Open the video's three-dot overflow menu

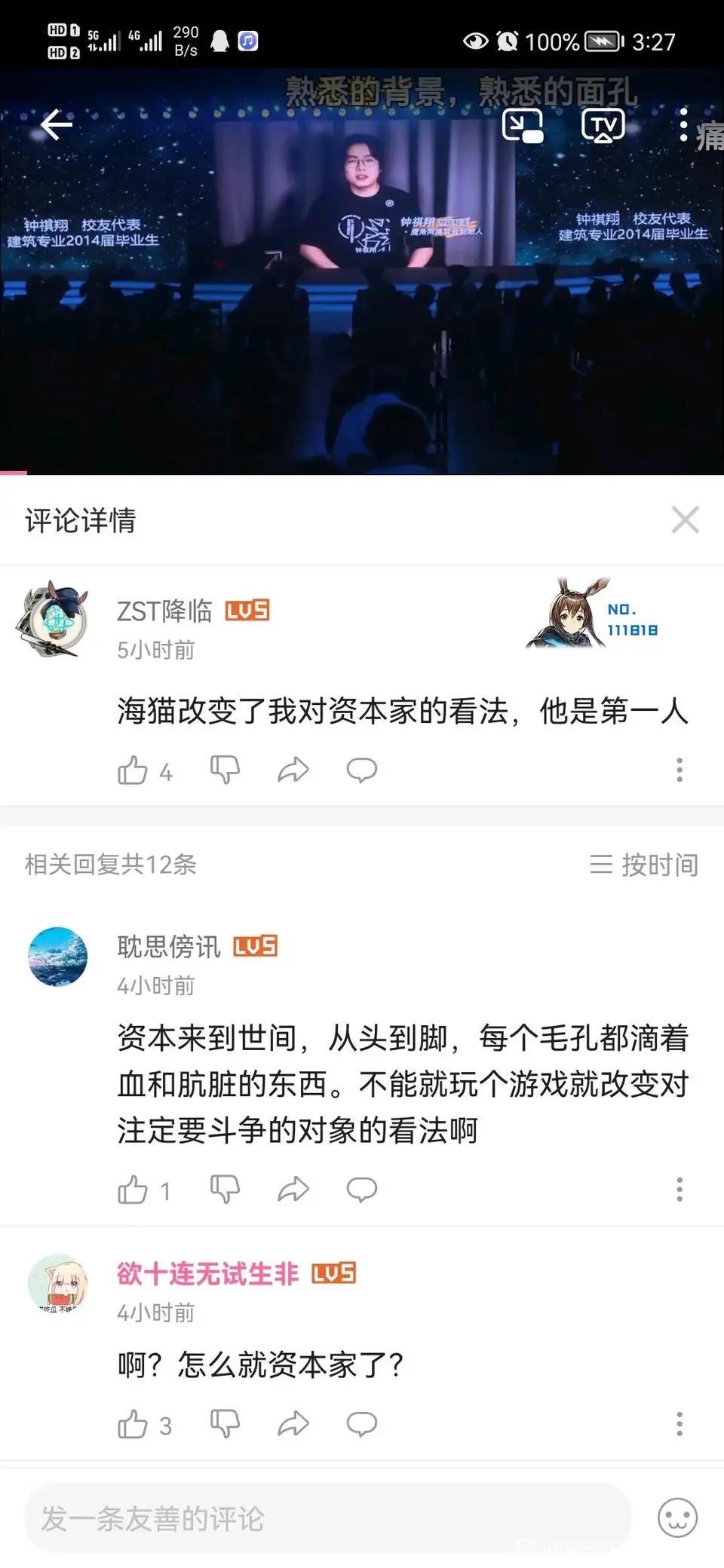tap(683, 125)
